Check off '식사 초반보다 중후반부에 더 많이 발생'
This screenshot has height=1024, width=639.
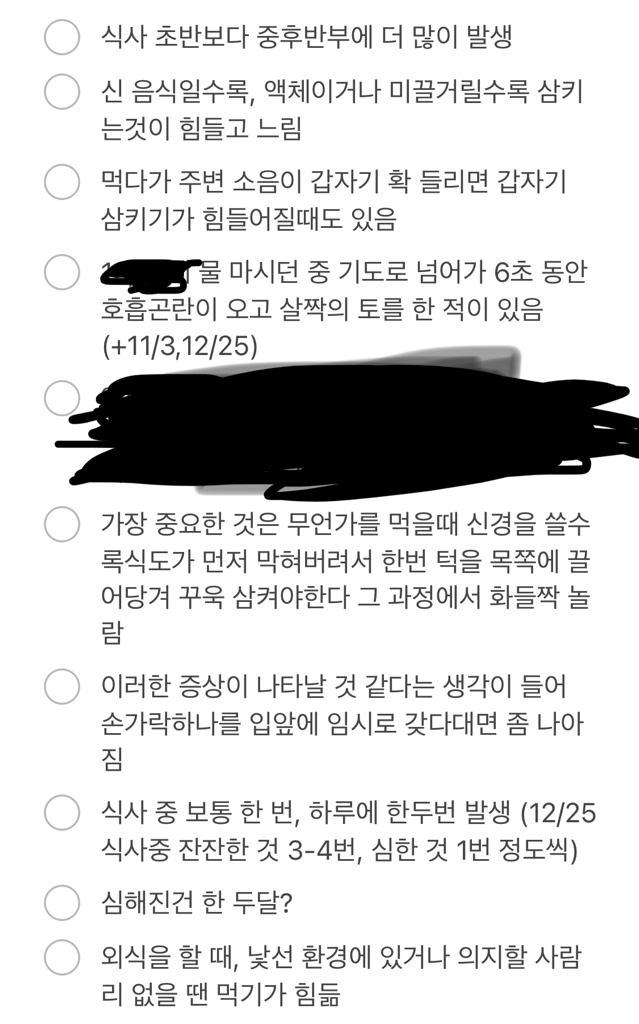coord(62,39)
